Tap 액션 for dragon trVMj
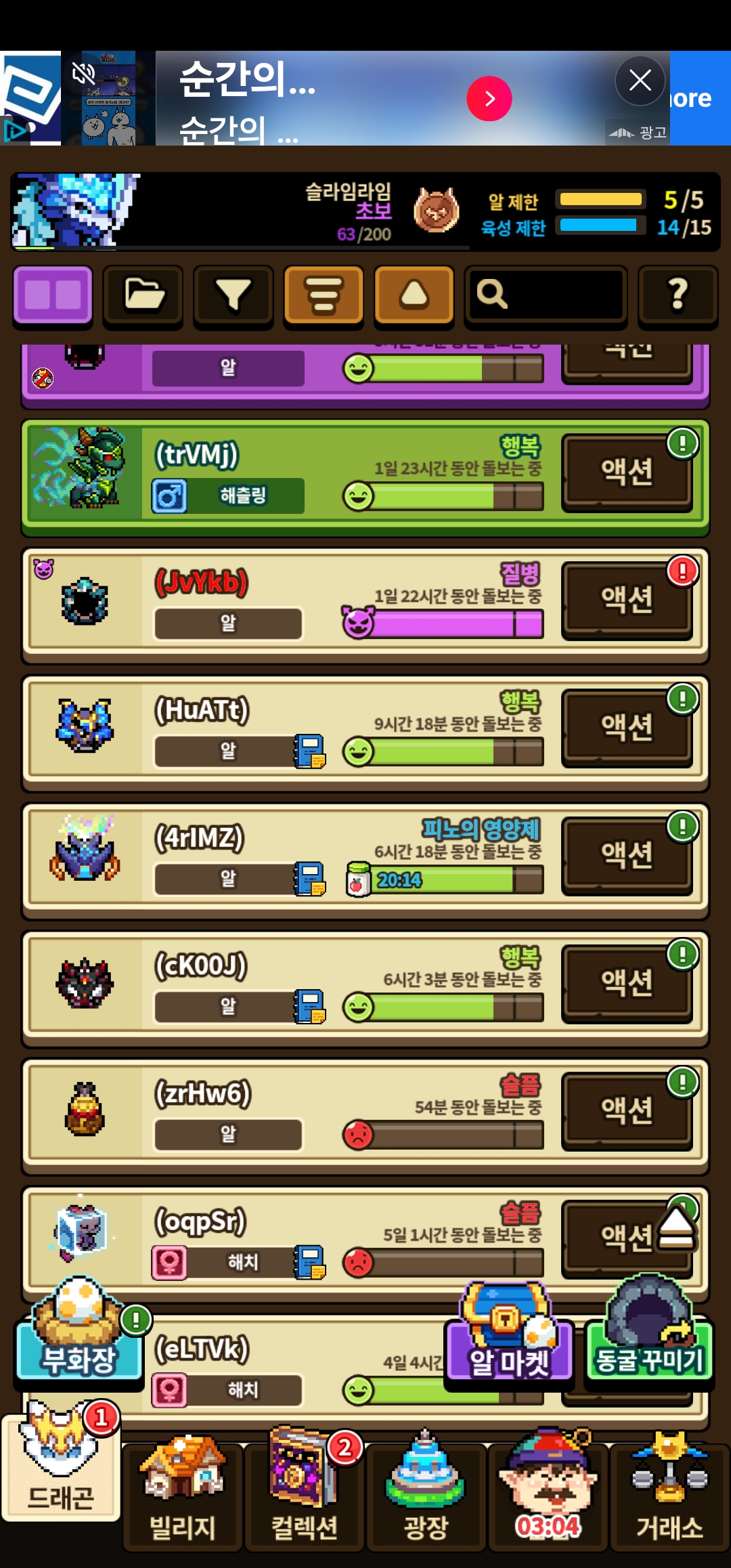The height and width of the screenshot is (1568, 731). 627,472
